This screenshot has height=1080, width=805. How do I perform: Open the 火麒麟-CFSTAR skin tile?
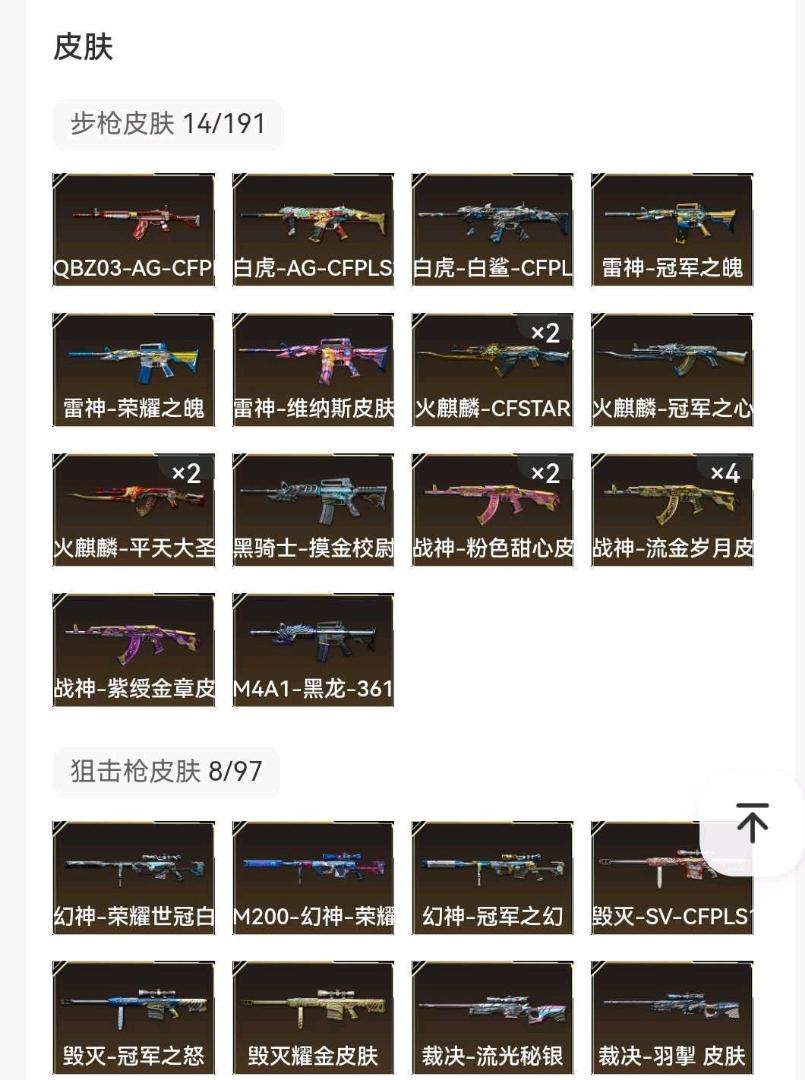coord(492,370)
